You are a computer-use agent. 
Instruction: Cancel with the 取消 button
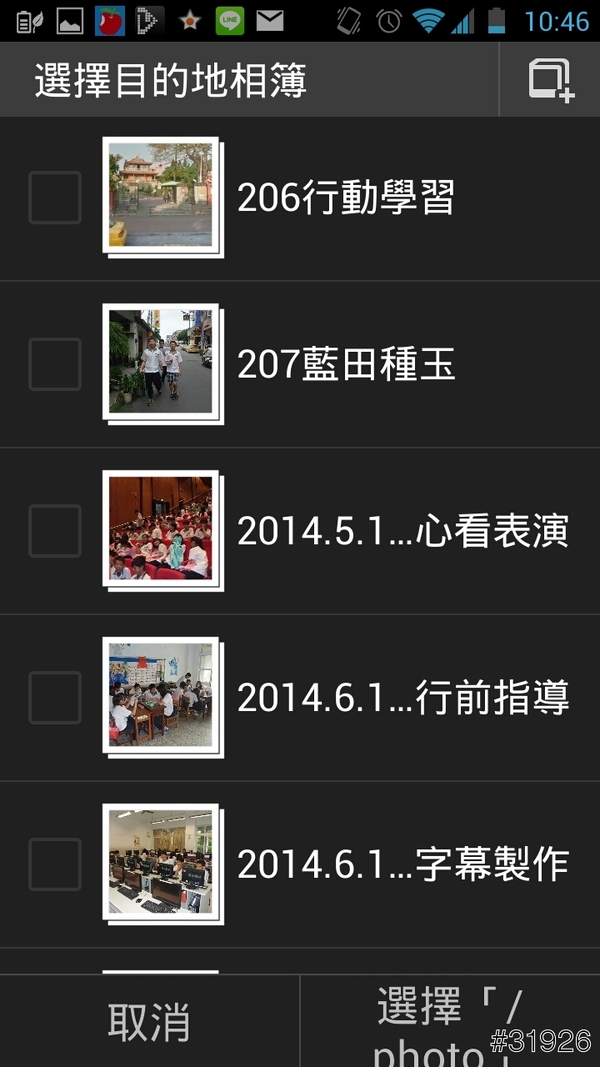pyautogui.click(x=149, y=1022)
